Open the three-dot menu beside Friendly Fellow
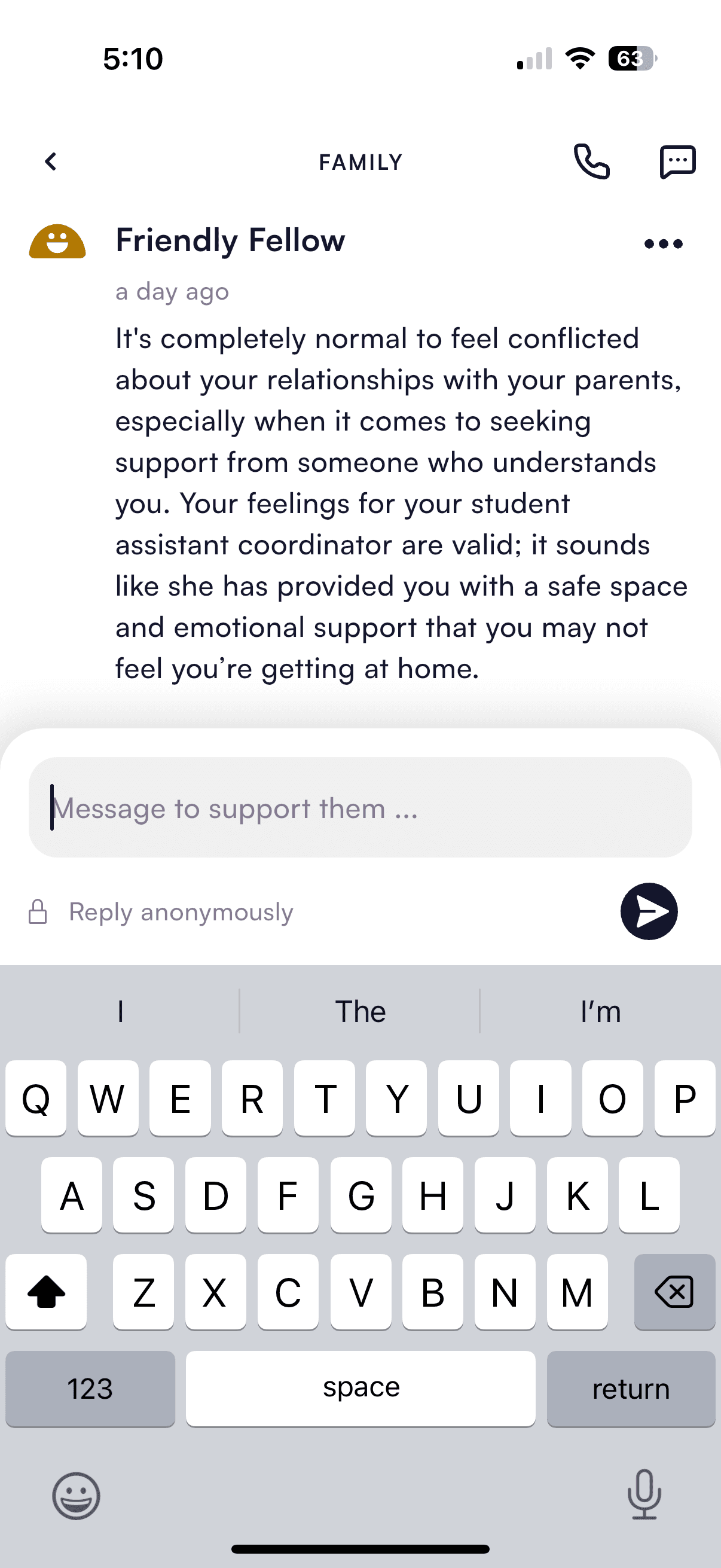This screenshot has height=1568, width=721. tap(663, 244)
